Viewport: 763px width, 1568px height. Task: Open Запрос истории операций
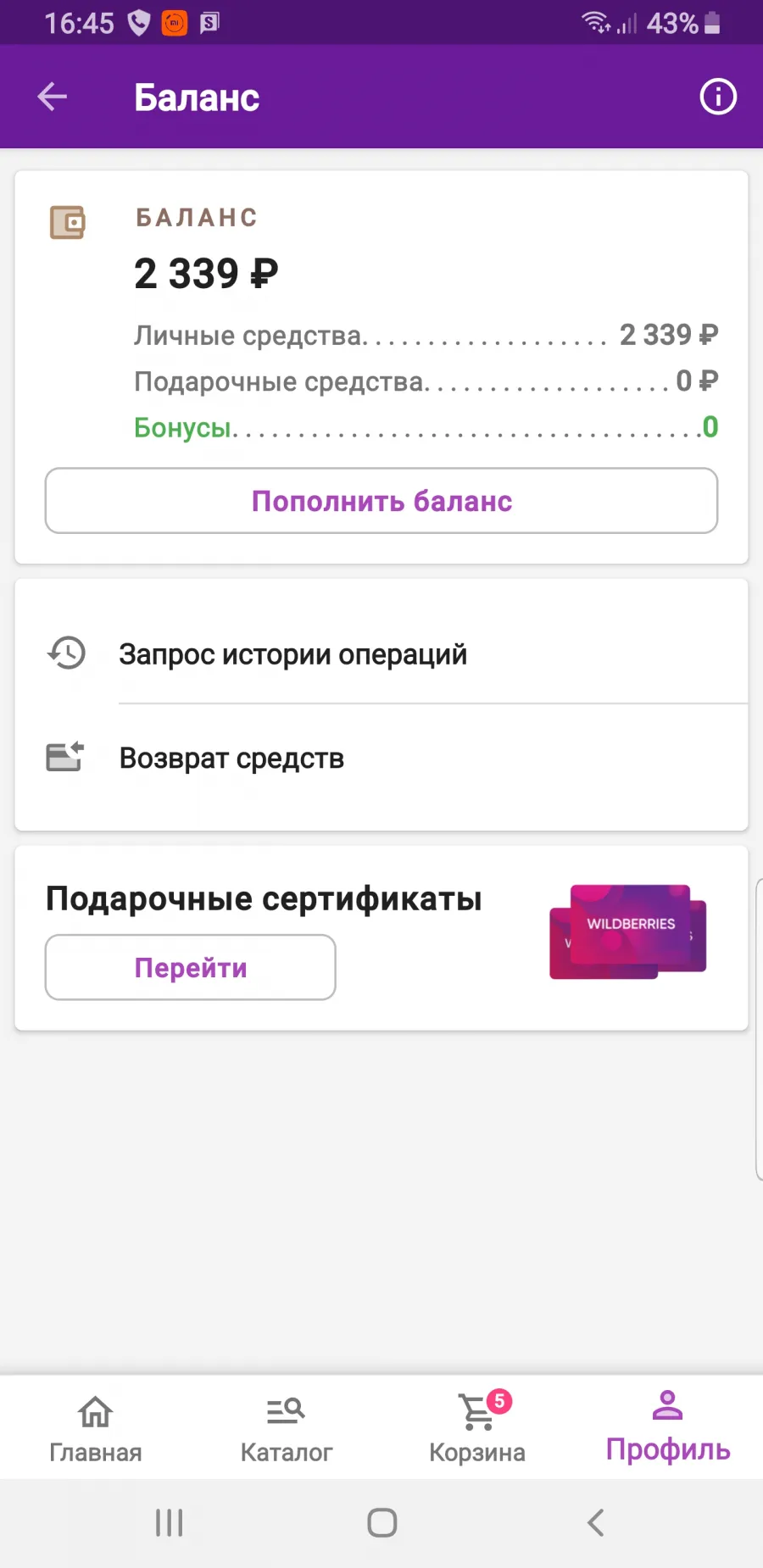381,654
